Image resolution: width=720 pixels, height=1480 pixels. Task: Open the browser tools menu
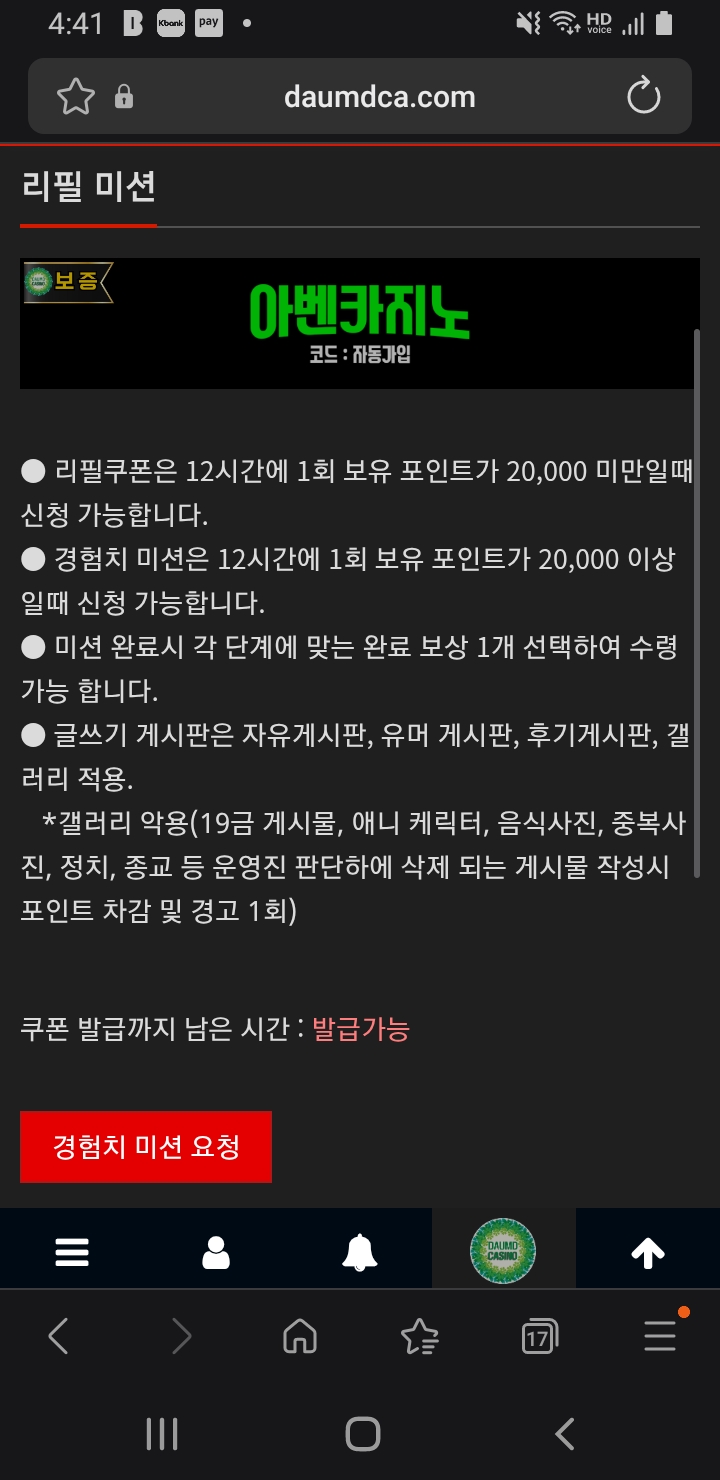[660, 1336]
